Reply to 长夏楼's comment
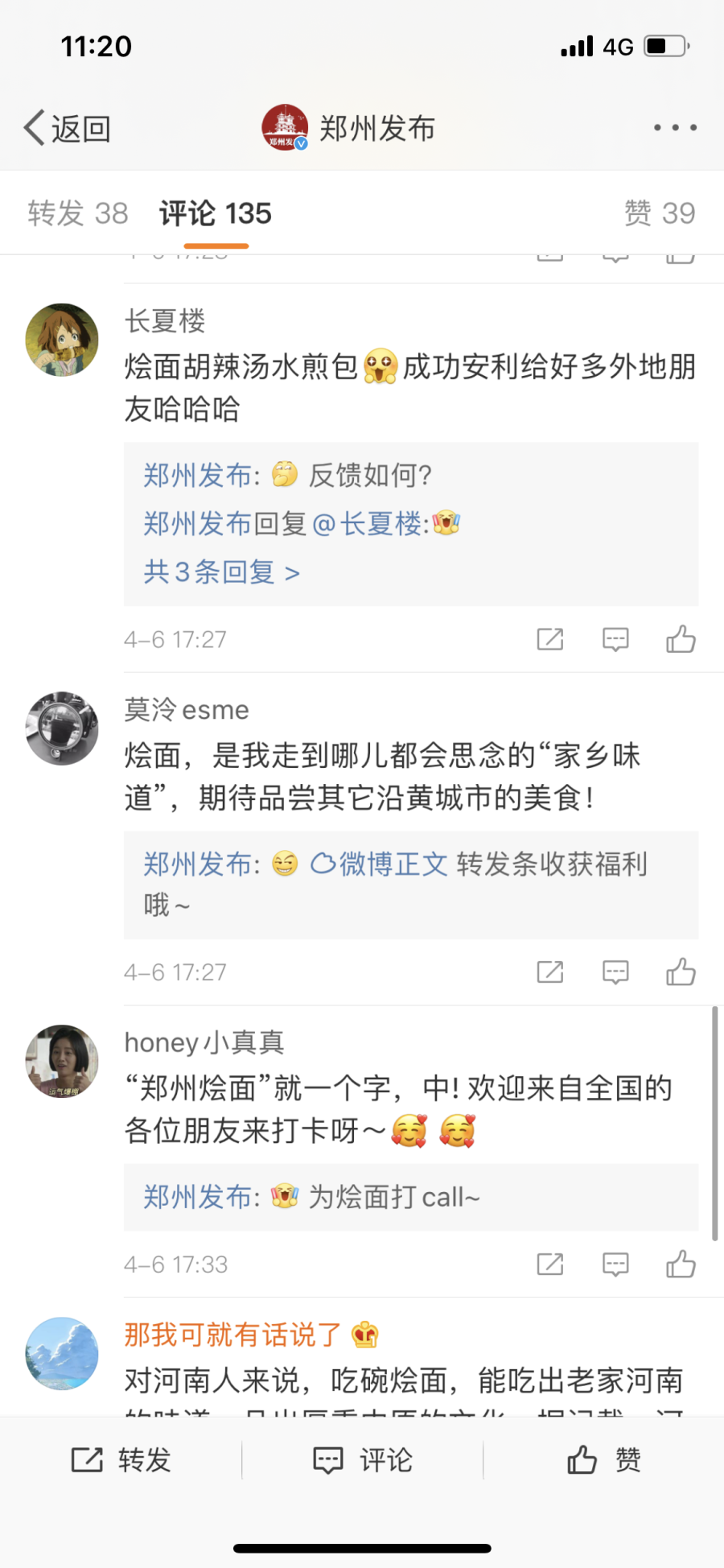This screenshot has height=1568, width=724. pyautogui.click(x=615, y=640)
